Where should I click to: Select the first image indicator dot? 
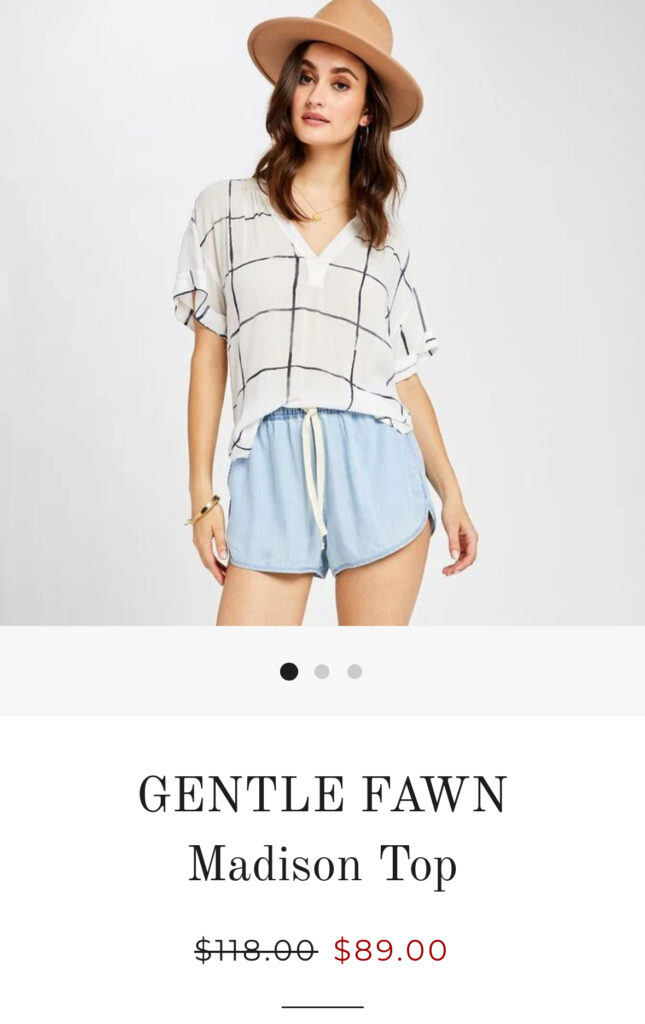coord(289,672)
